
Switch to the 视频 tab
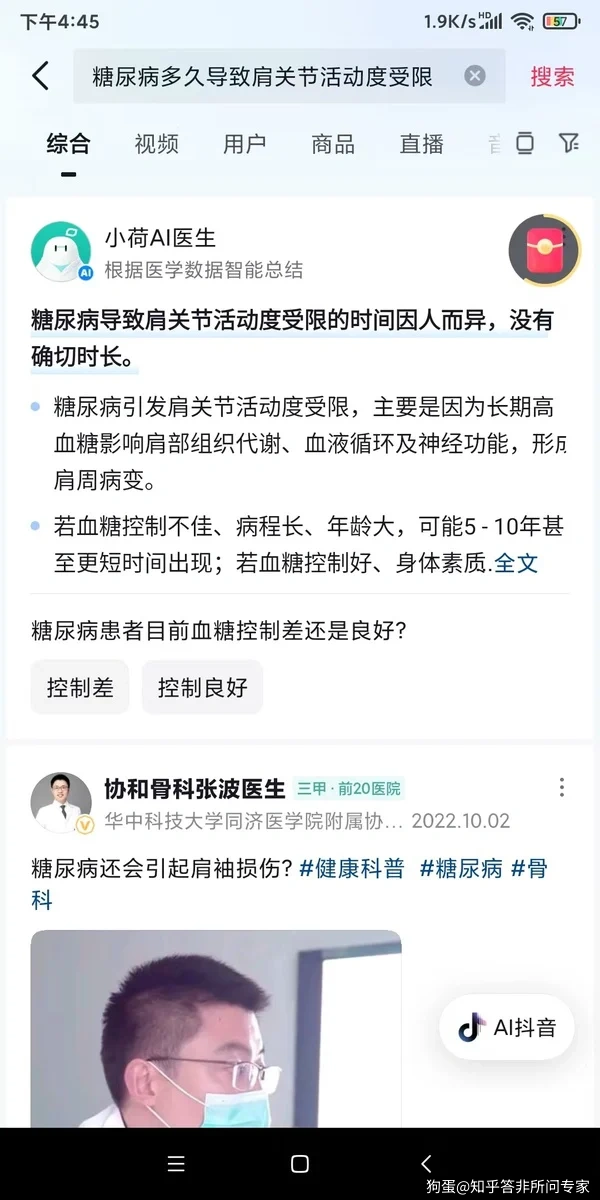(156, 144)
